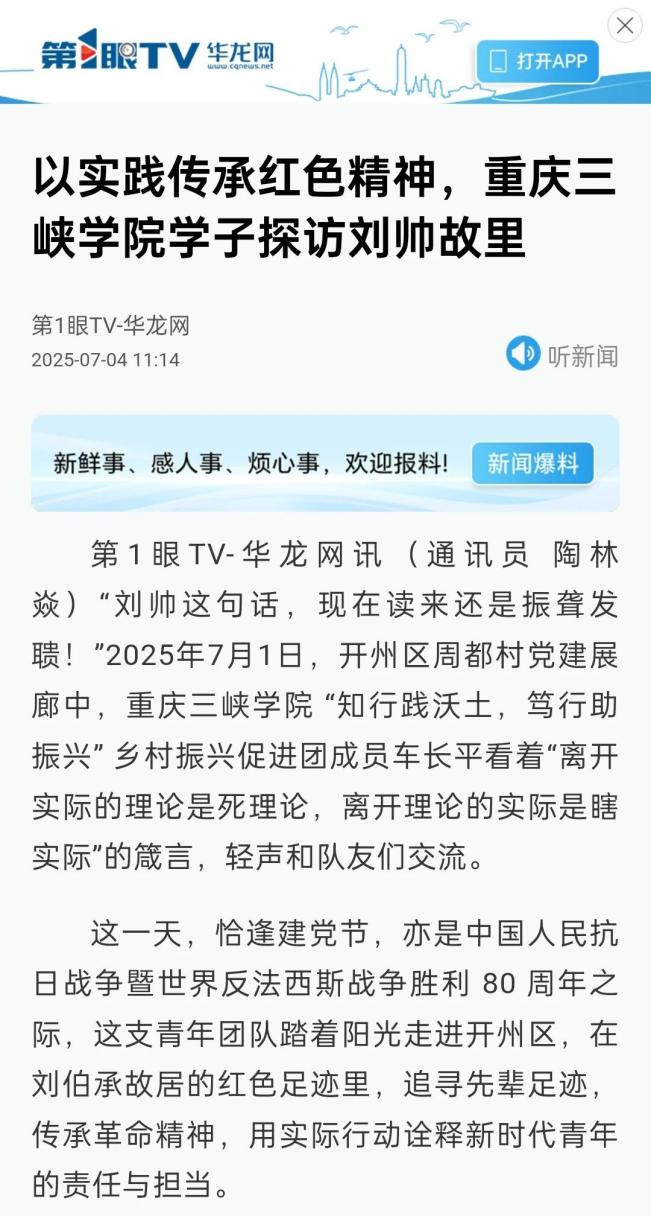This screenshot has width=651, height=1216.
Task: Listen to the news with 听新闻
Action: (x=562, y=354)
